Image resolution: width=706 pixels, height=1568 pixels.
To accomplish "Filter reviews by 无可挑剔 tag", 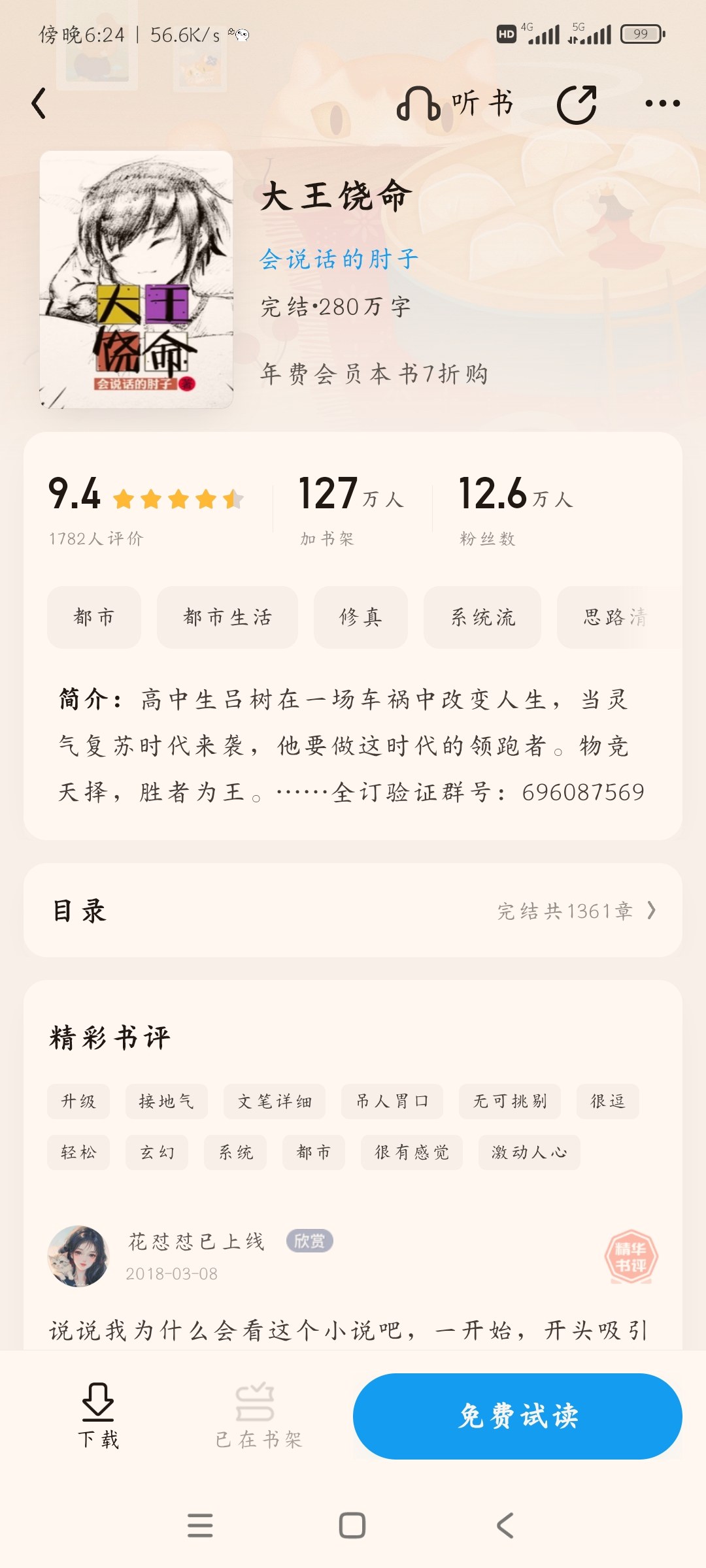I will point(510,1102).
